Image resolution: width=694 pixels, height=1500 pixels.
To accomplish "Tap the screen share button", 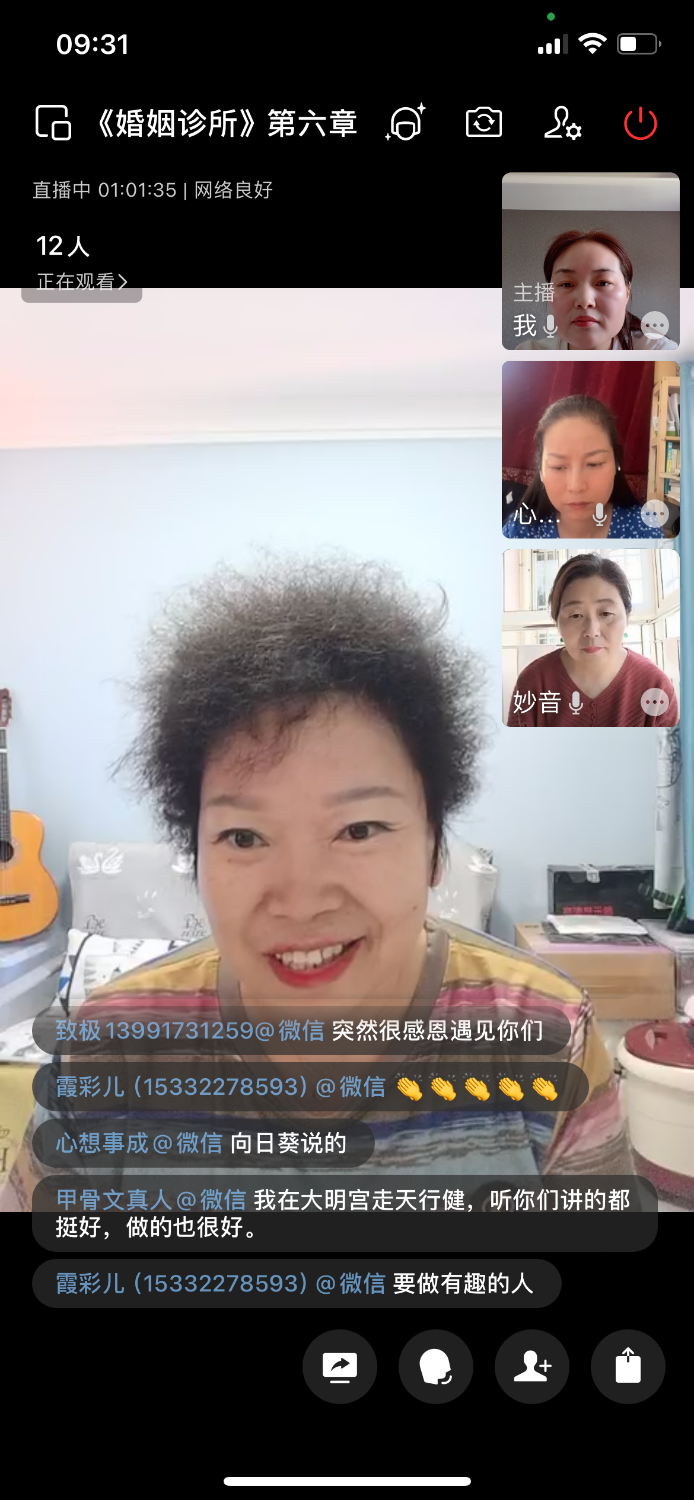I will coord(340,1367).
